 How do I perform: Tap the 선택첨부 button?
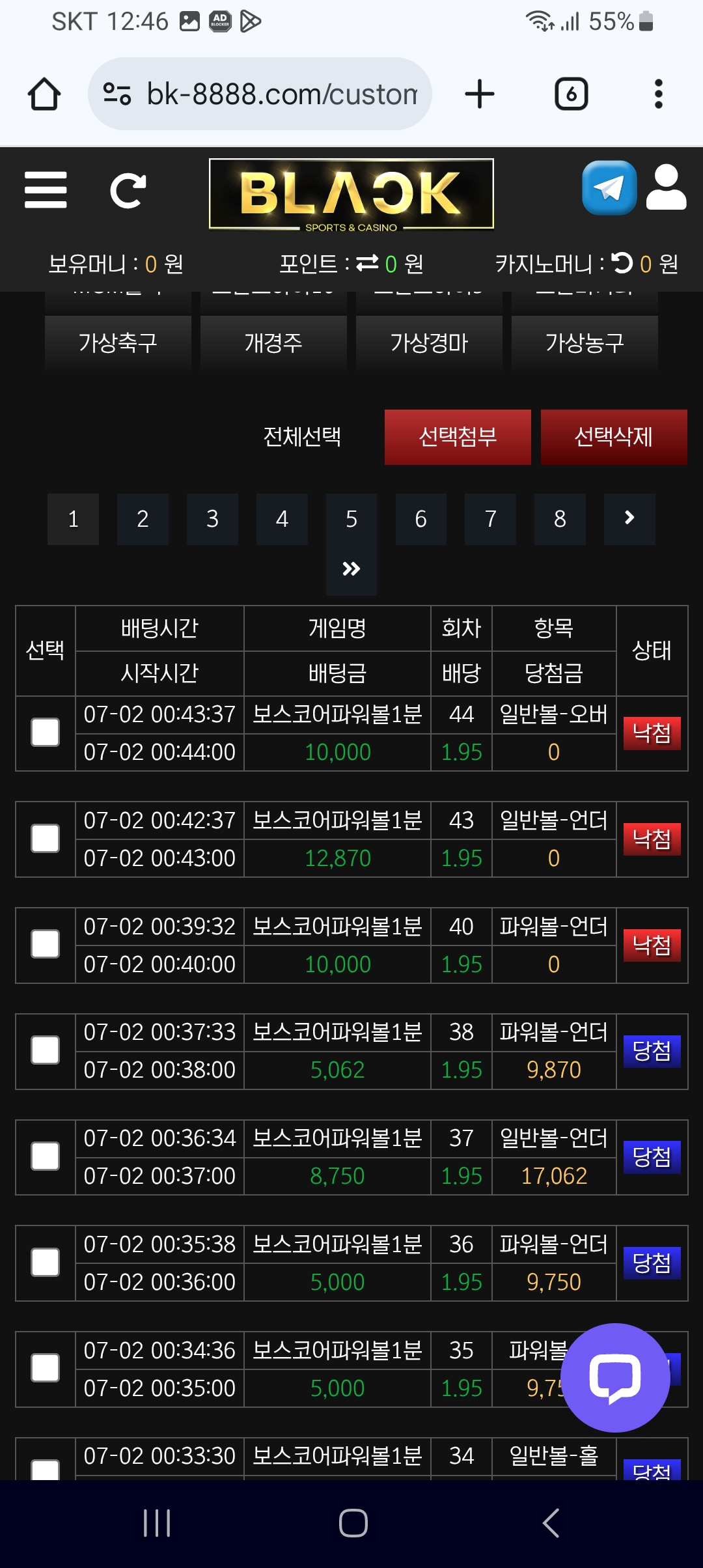pyautogui.click(x=458, y=437)
